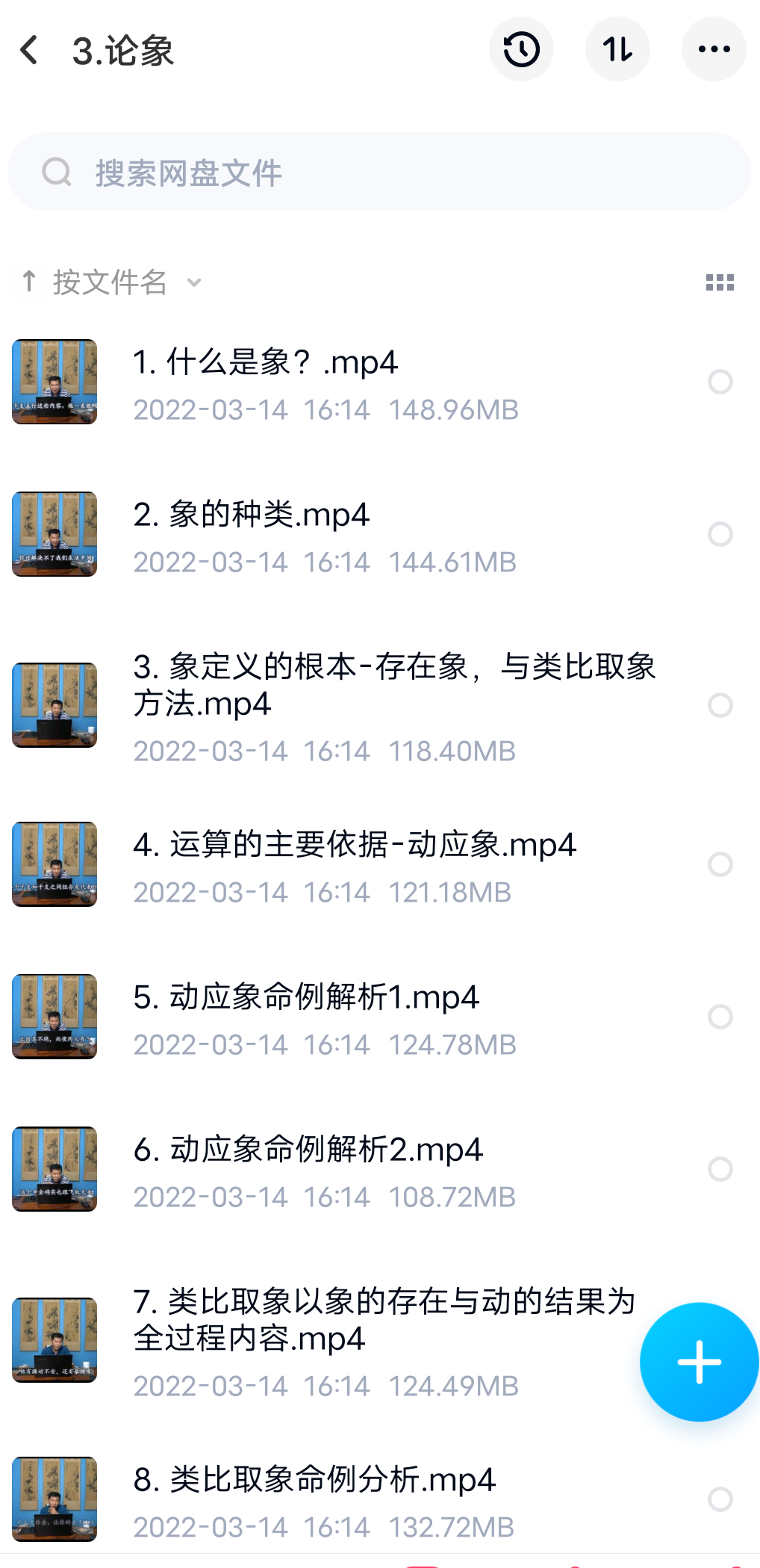760x1568 pixels.
Task: Tap the folder title 3.论象
Action: pyautogui.click(x=123, y=50)
